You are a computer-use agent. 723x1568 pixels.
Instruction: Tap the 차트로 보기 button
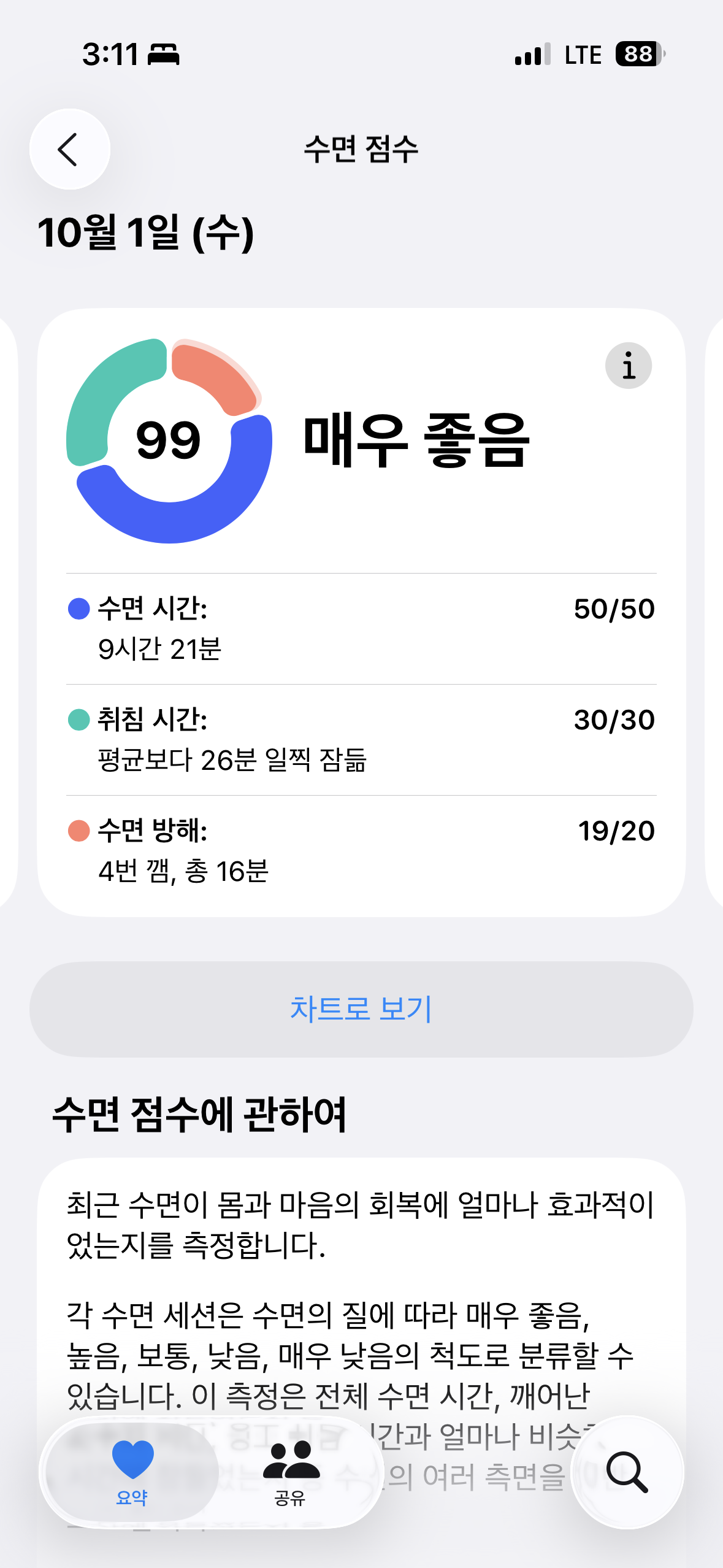pos(361,1009)
